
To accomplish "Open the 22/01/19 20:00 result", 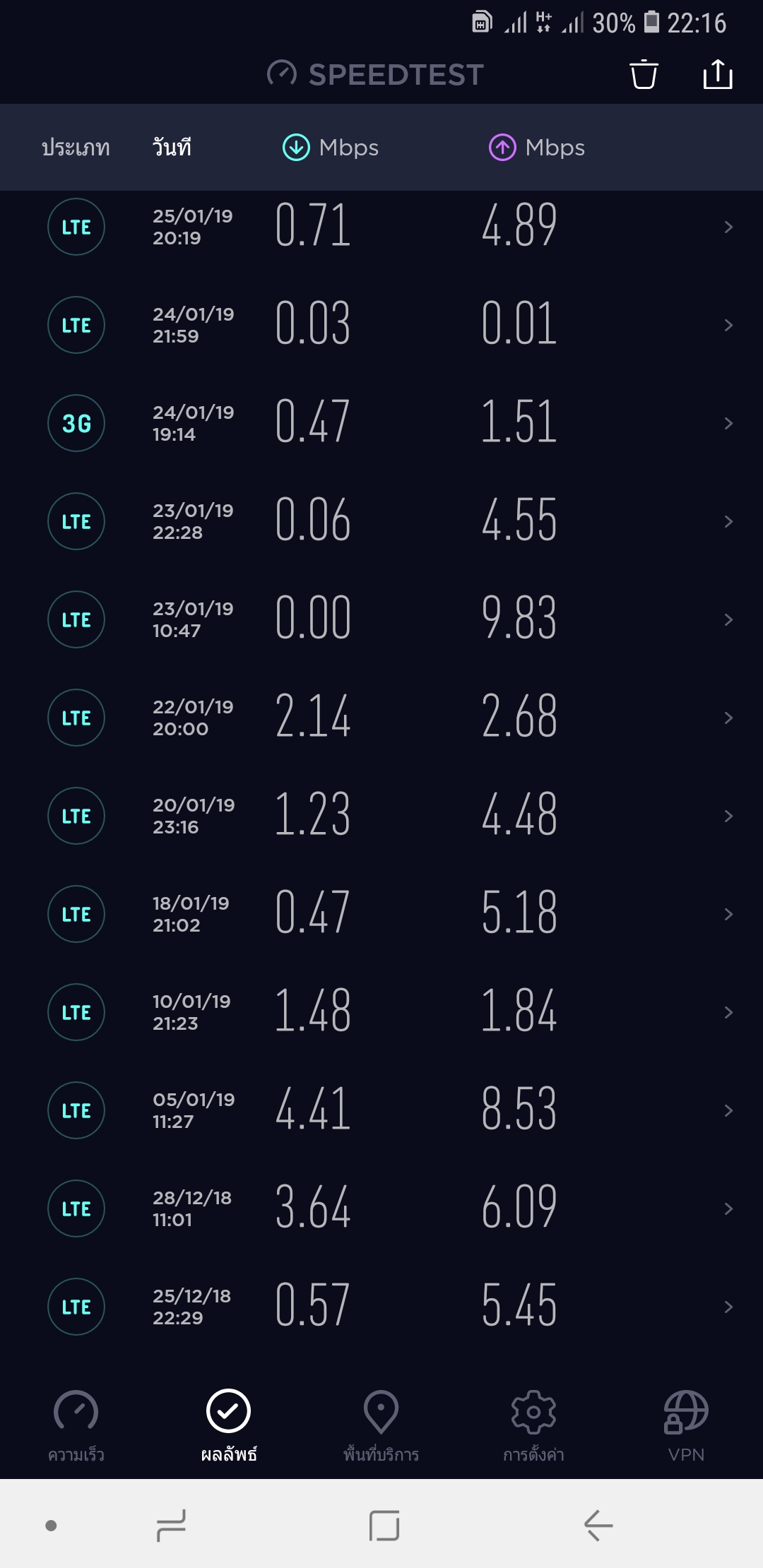I will [381, 718].
